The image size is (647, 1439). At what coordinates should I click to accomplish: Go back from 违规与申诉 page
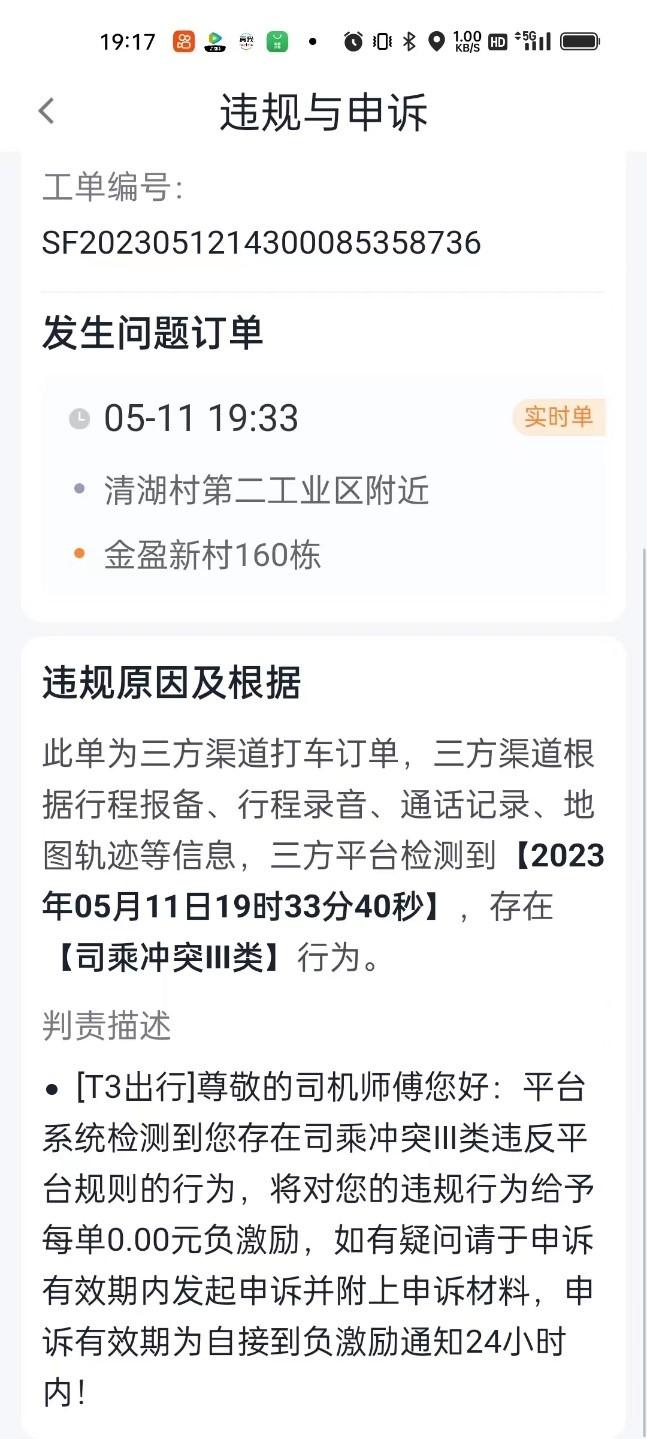(x=46, y=111)
